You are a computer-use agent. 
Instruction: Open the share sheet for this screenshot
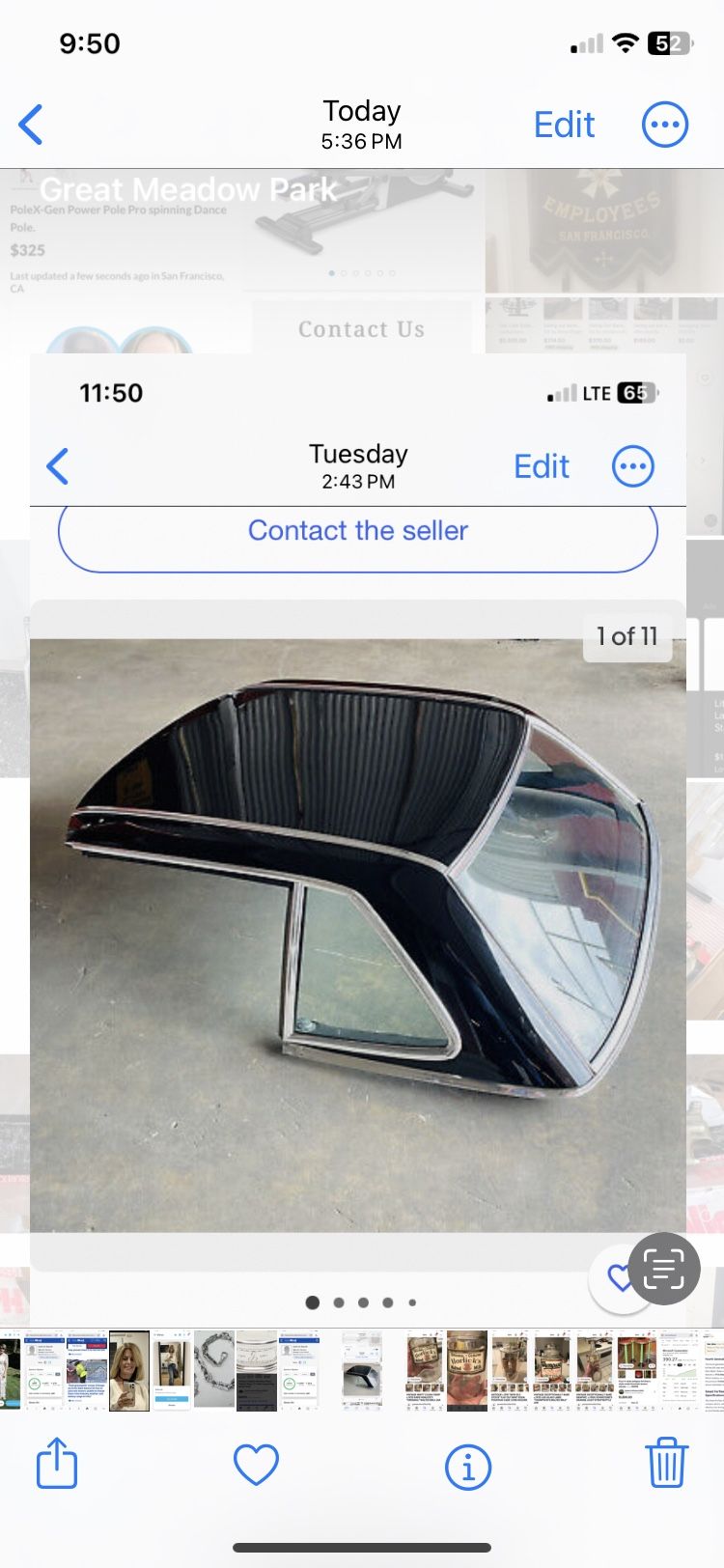(x=57, y=1464)
